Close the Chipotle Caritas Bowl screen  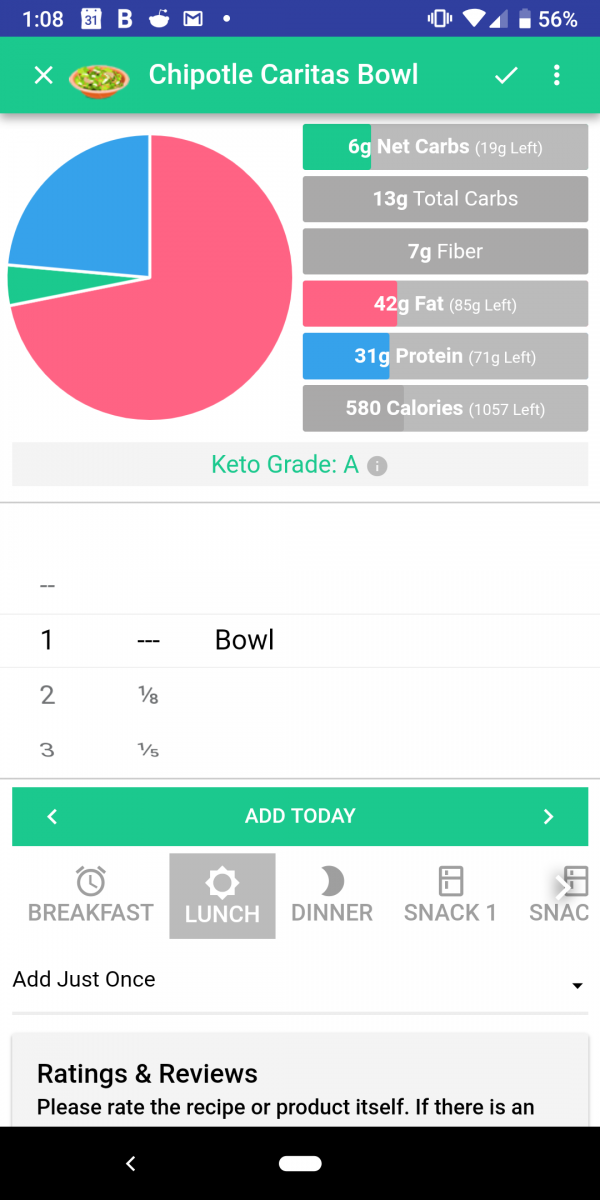click(x=43, y=75)
